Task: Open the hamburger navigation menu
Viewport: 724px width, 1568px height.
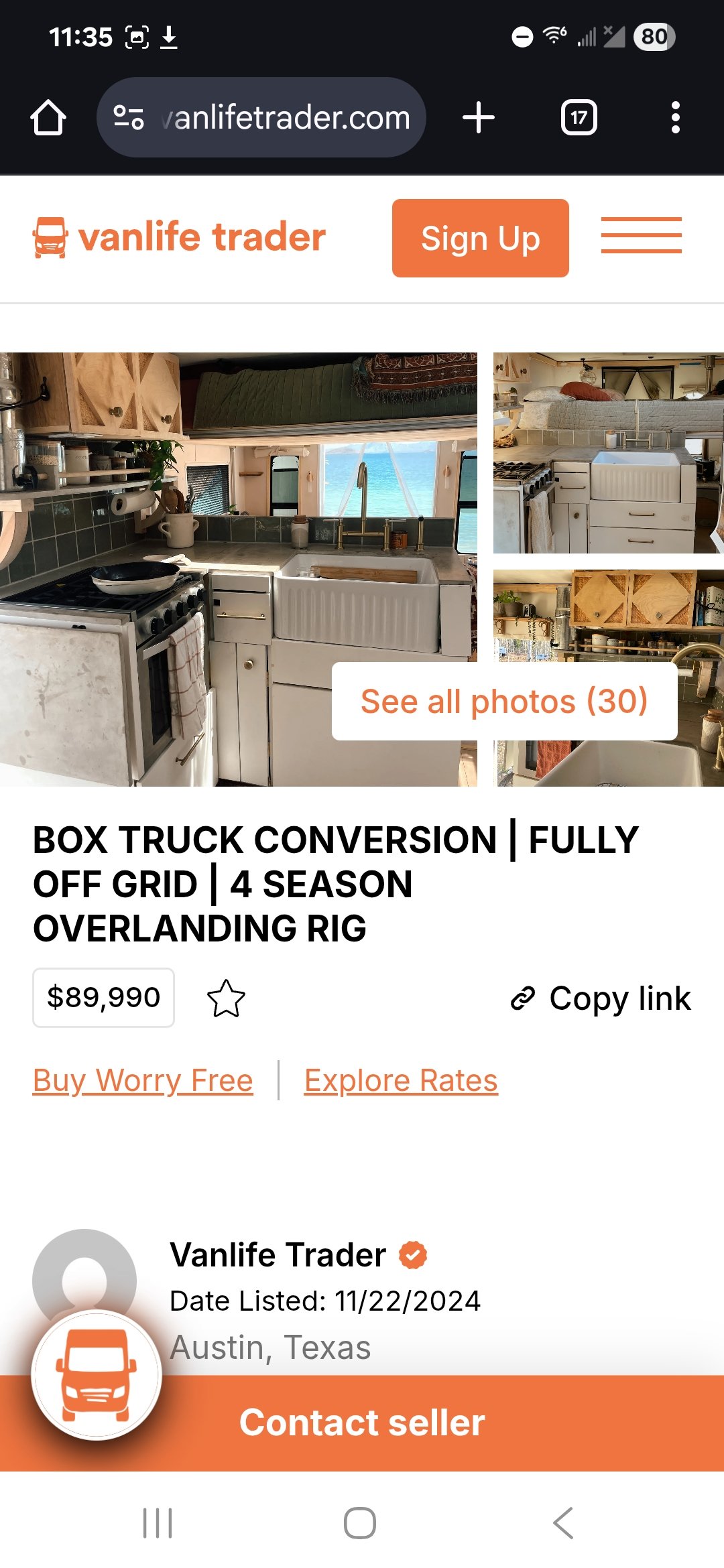Action: pyautogui.click(x=641, y=236)
